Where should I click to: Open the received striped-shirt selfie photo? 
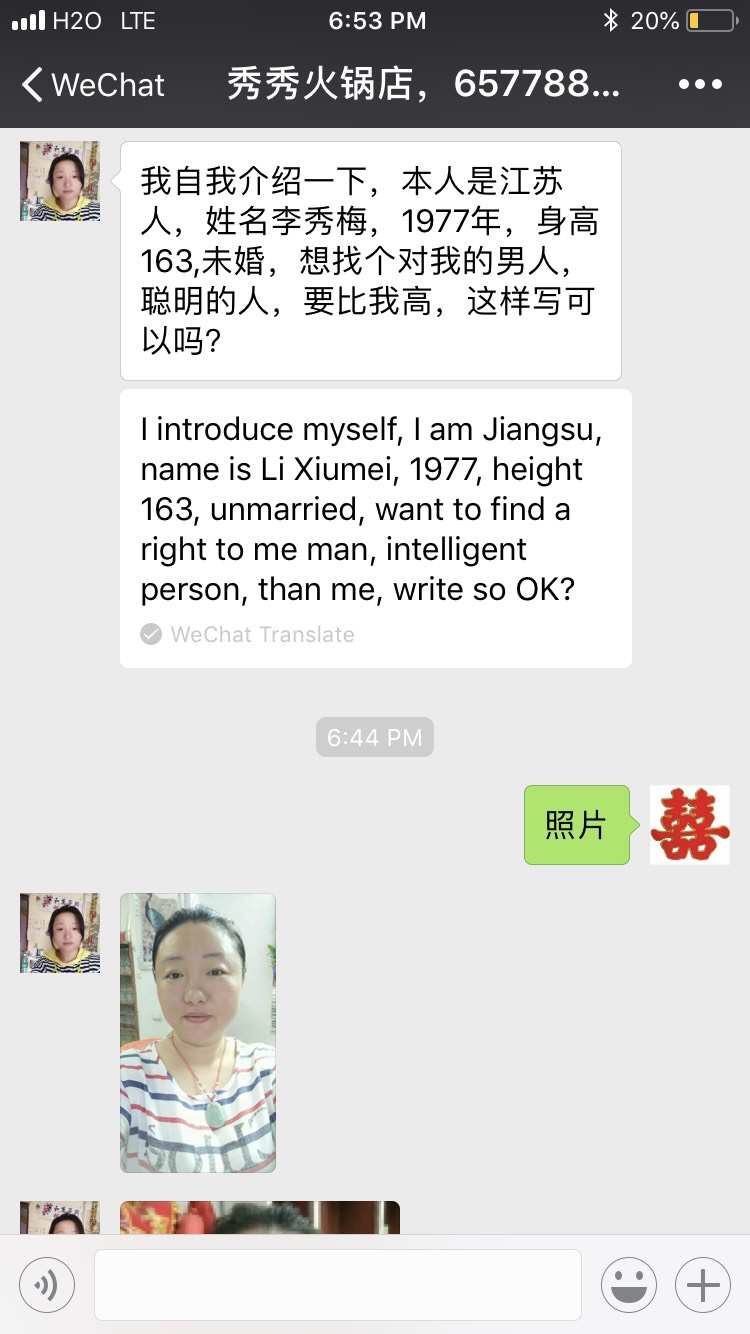198,1032
